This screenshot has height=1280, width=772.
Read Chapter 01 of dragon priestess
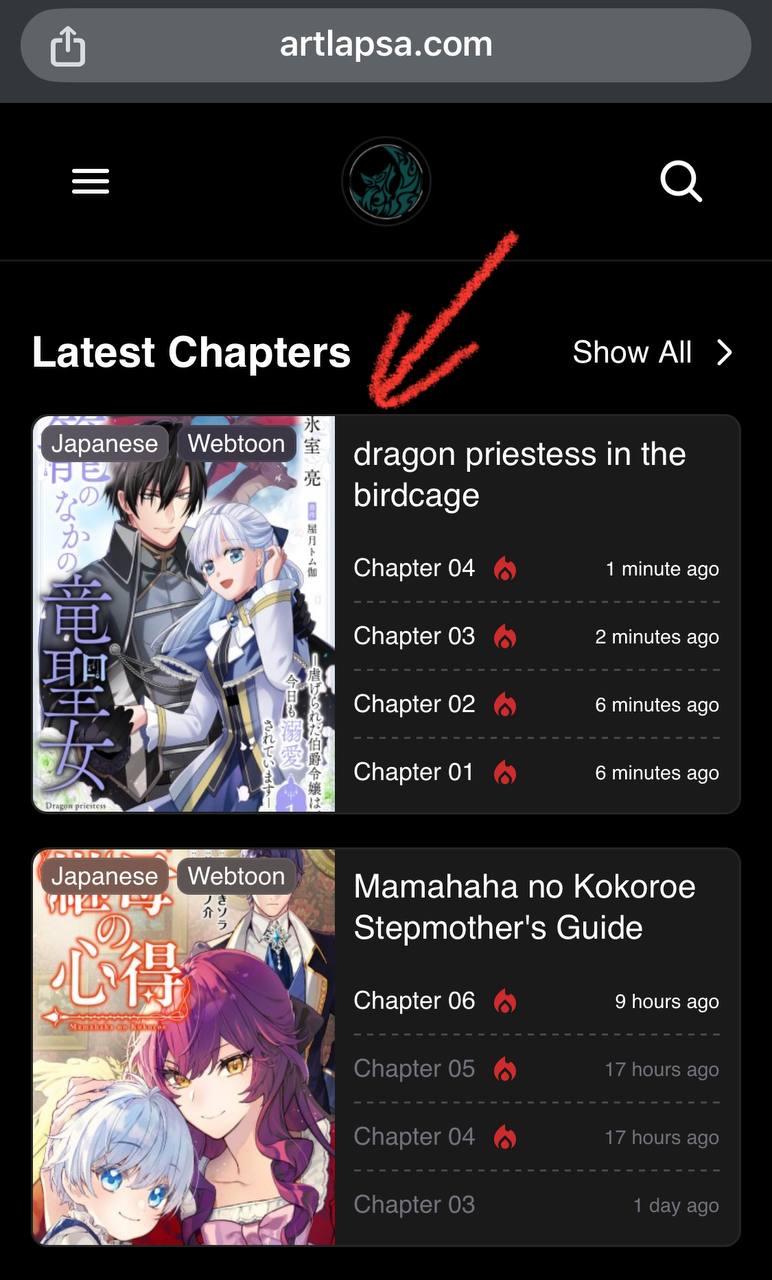pos(536,773)
